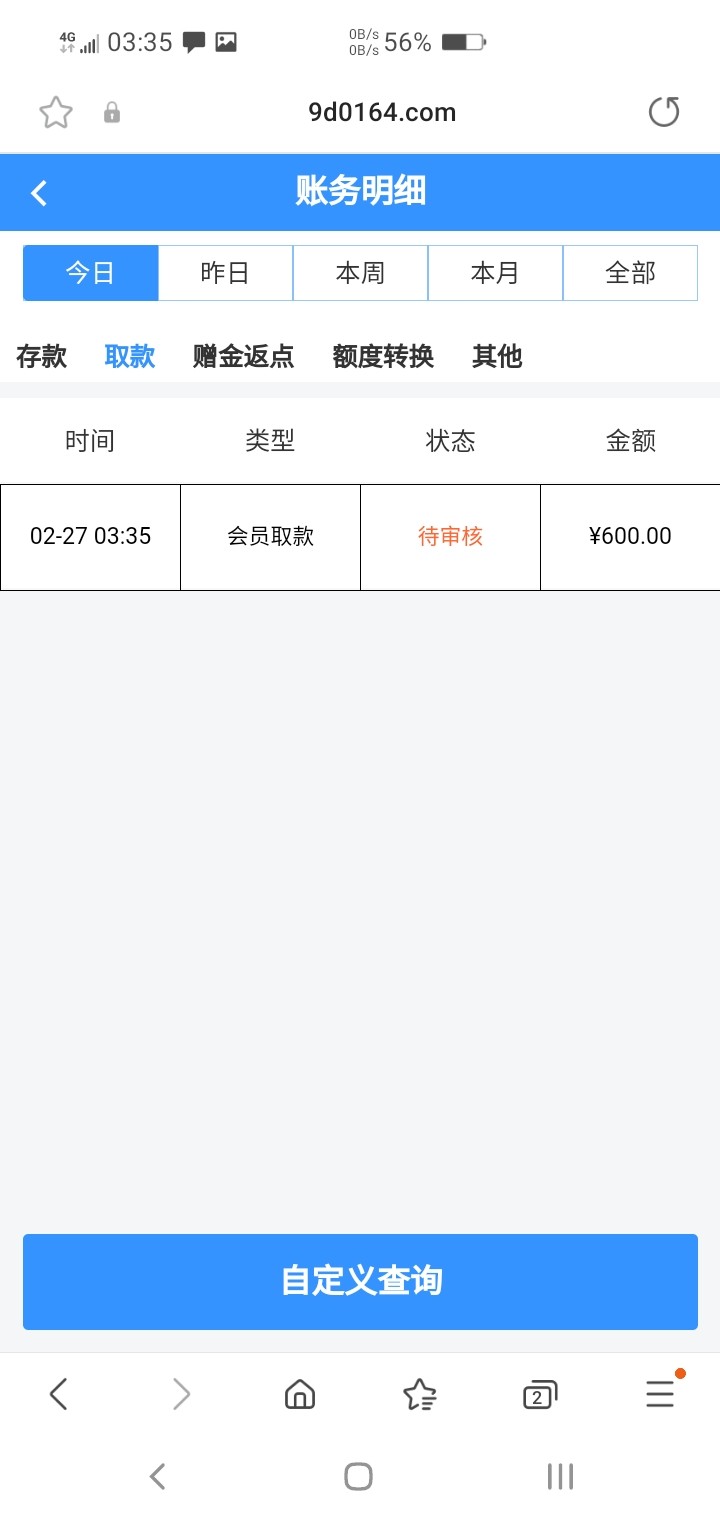Open the 9d0164.com address bar
This screenshot has width=720, height=1520.
click(382, 113)
